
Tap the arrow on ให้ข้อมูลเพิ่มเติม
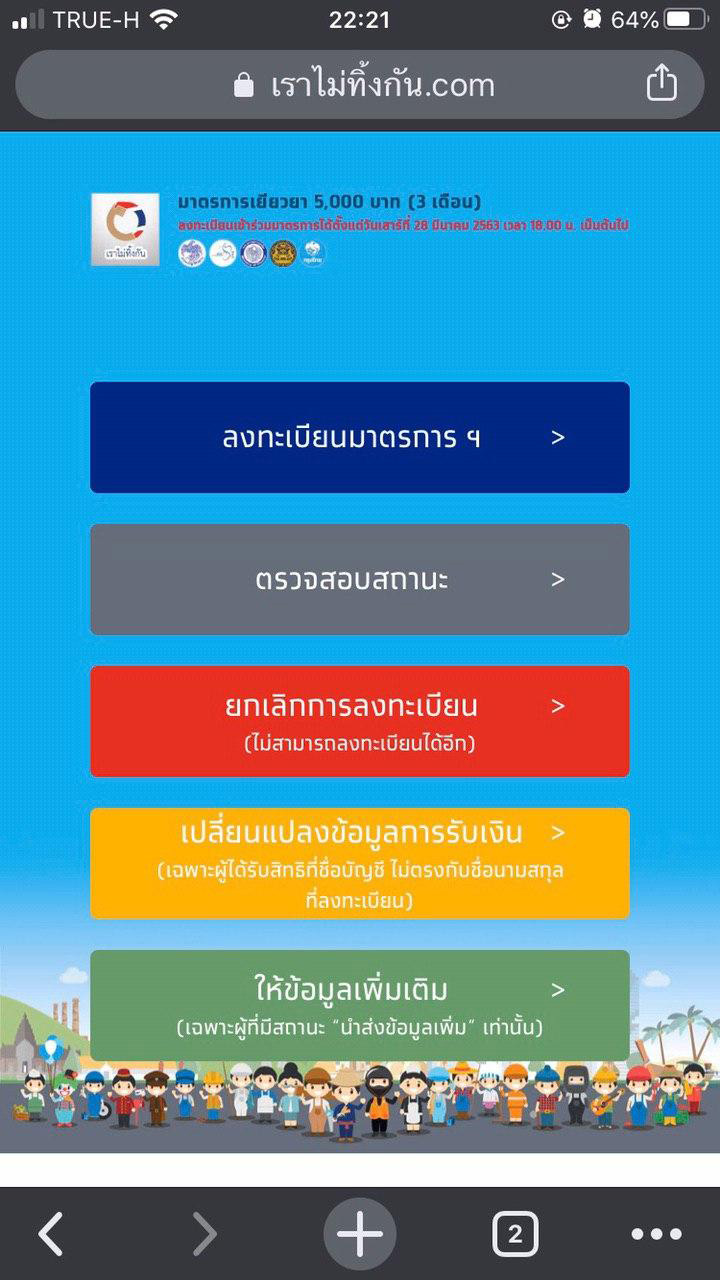[560, 989]
